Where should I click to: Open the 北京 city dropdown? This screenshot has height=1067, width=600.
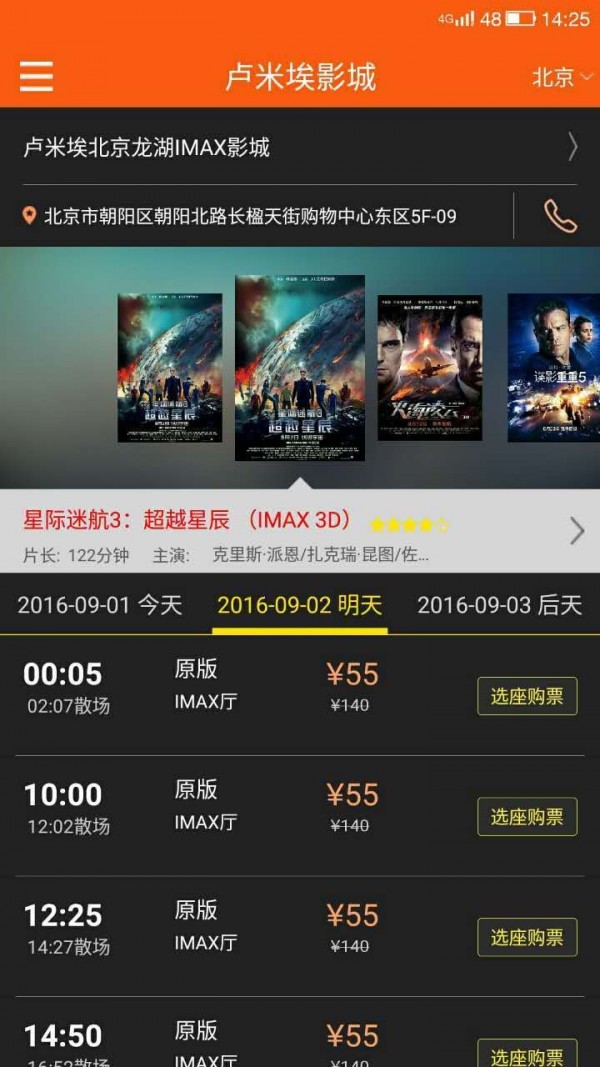click(x=562, y=77)
